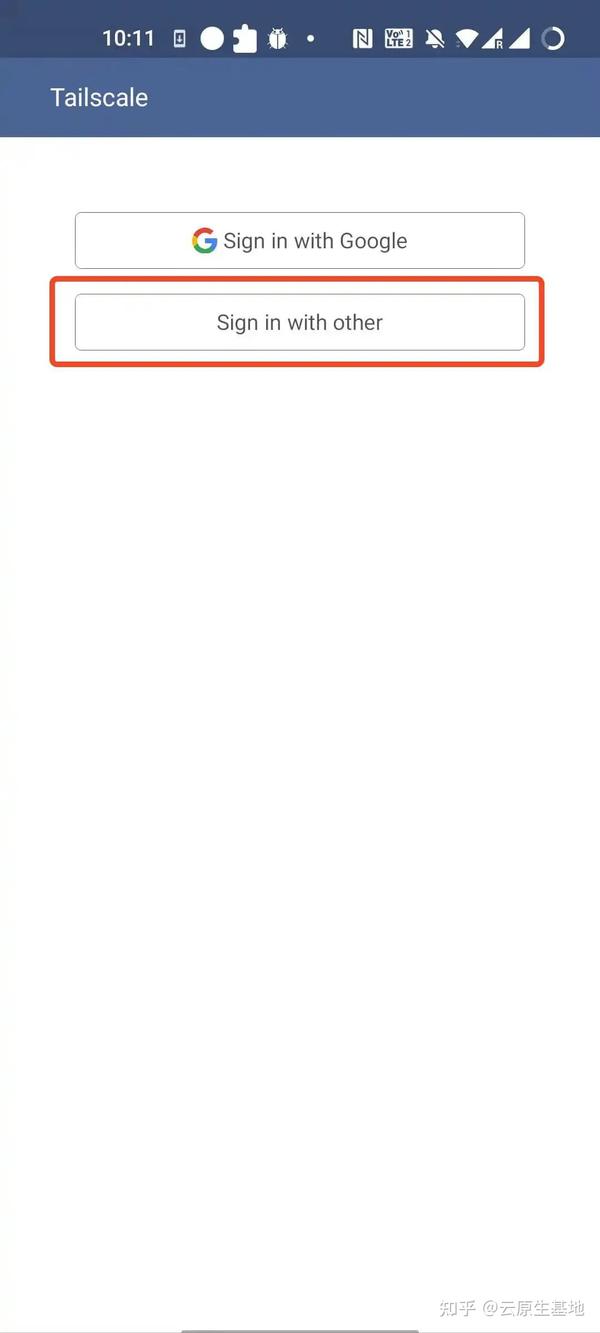This screenshot has width=600, height=1333.
Task: Choose Sign in with other
Action: click(300, 322)
